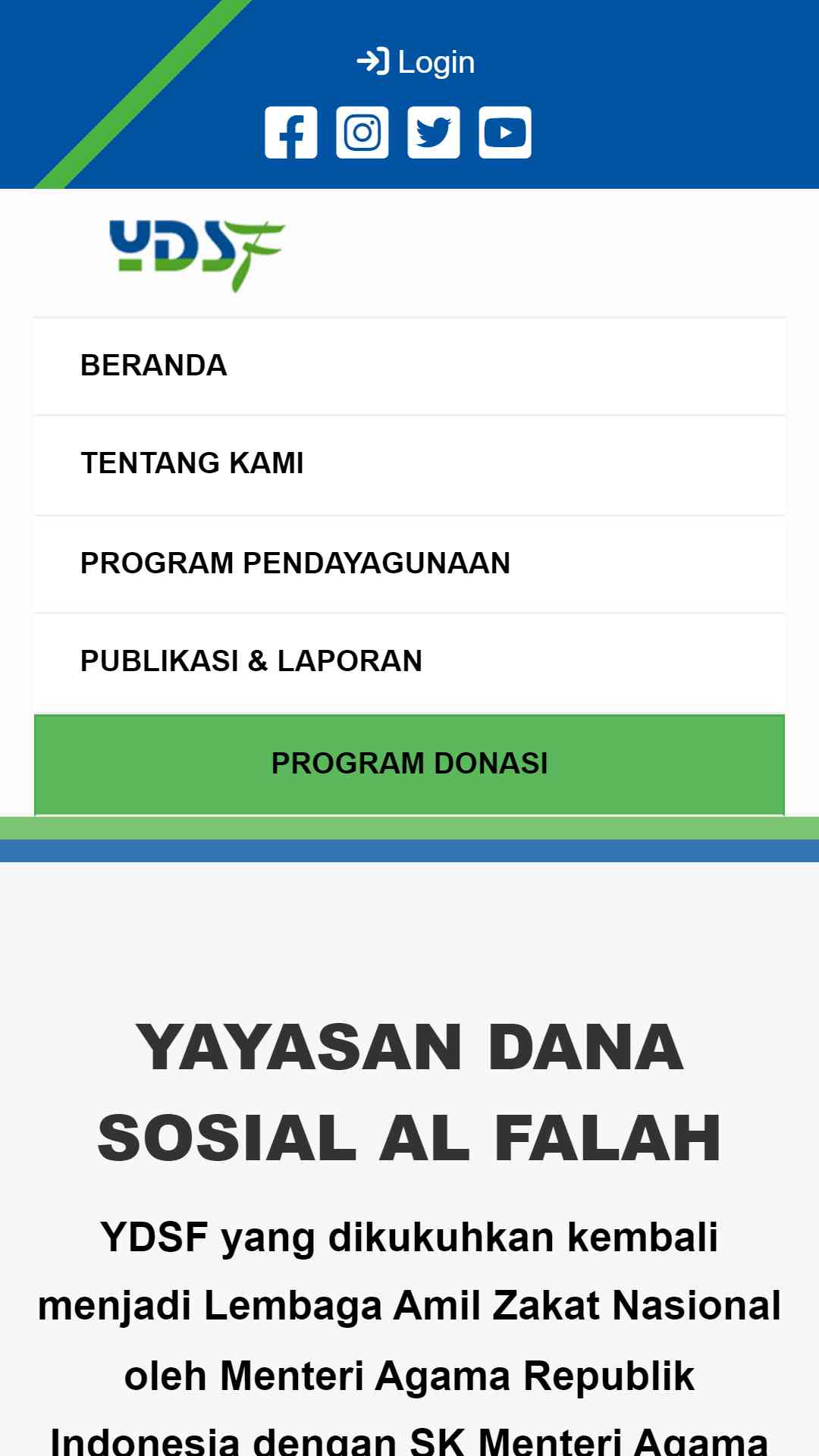Tap the green Program Donasi button
This screenshot has height=1456, width=819.
point(409,764)
